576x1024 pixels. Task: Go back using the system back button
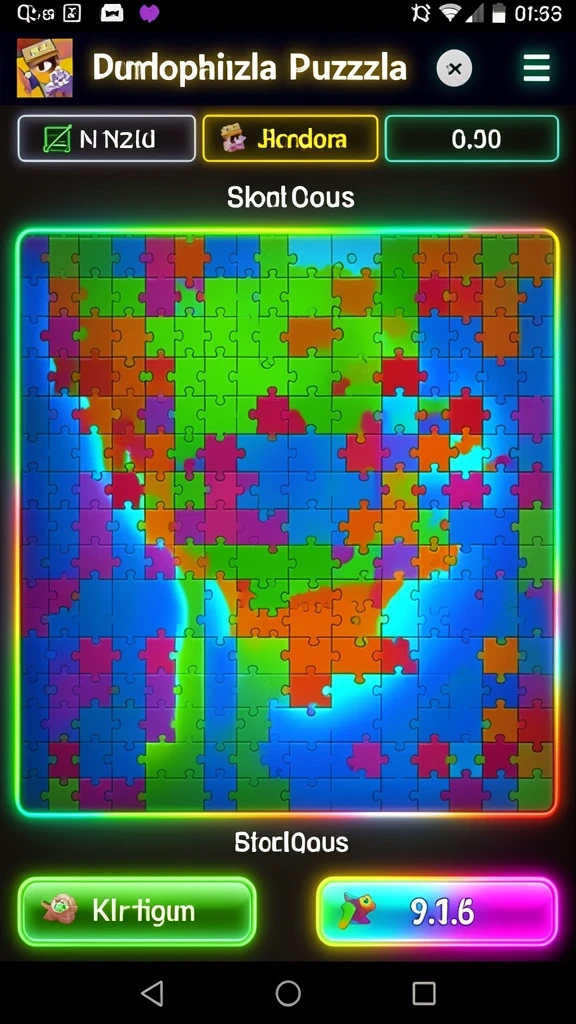(x=152, y=993)
